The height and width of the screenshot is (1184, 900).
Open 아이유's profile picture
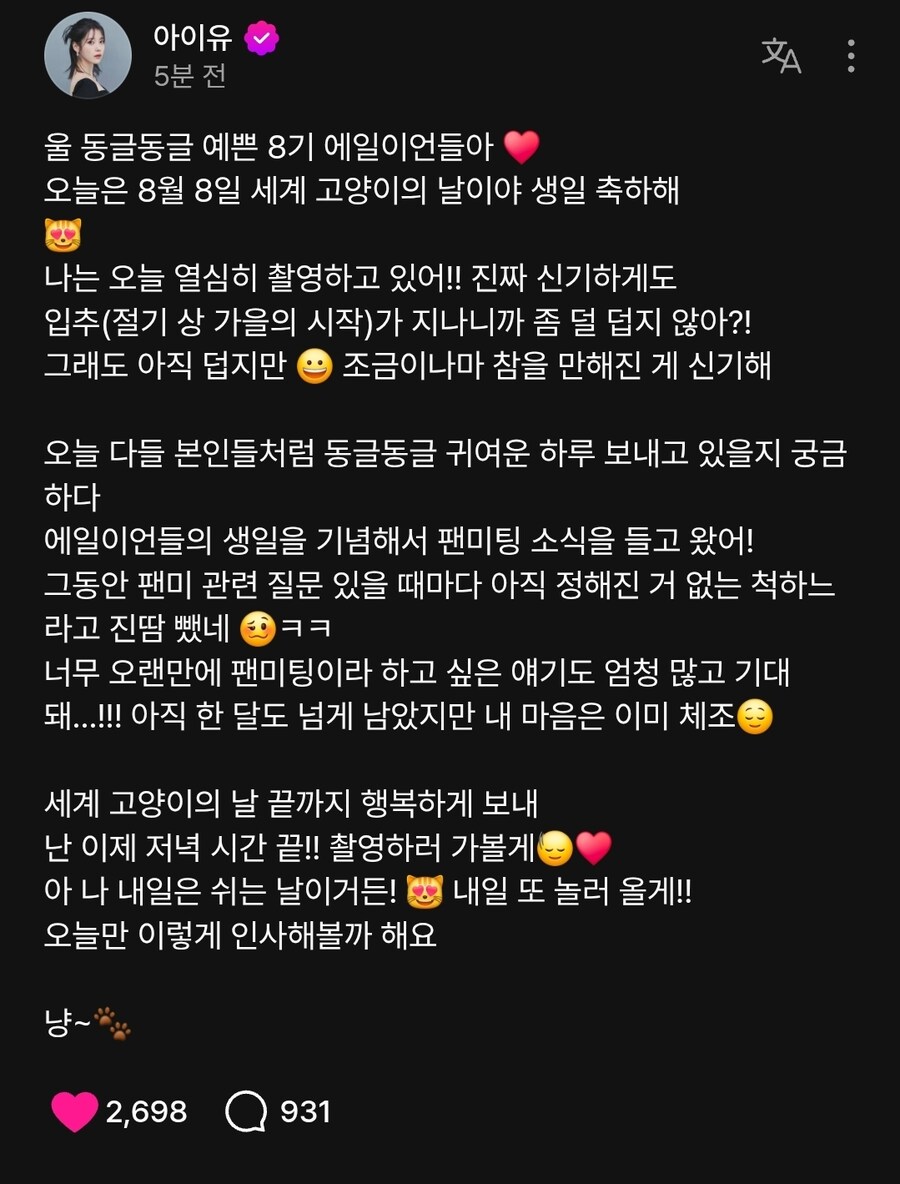(88, 56)
